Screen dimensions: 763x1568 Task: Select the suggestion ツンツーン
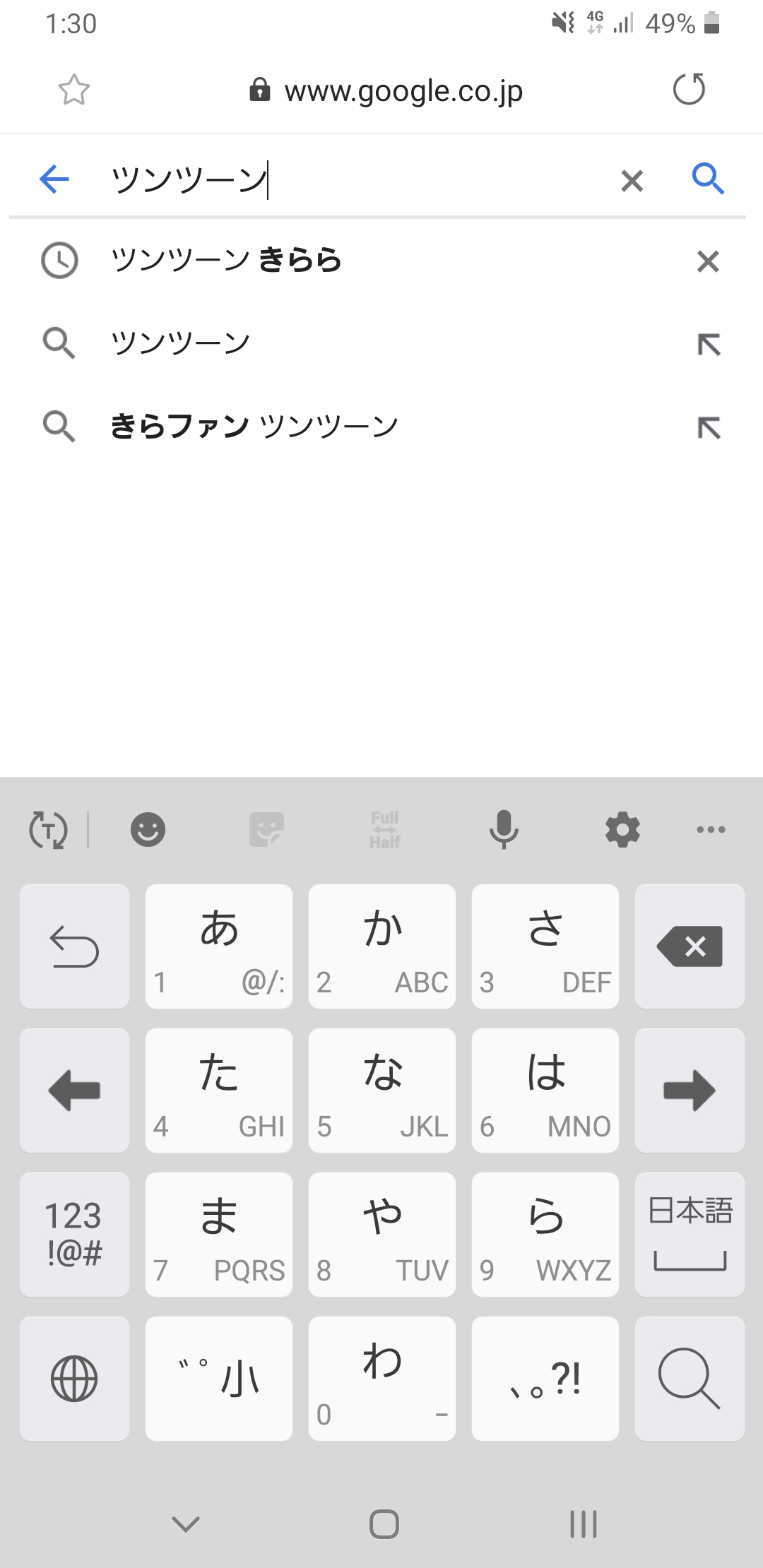[x=181, y=343]
